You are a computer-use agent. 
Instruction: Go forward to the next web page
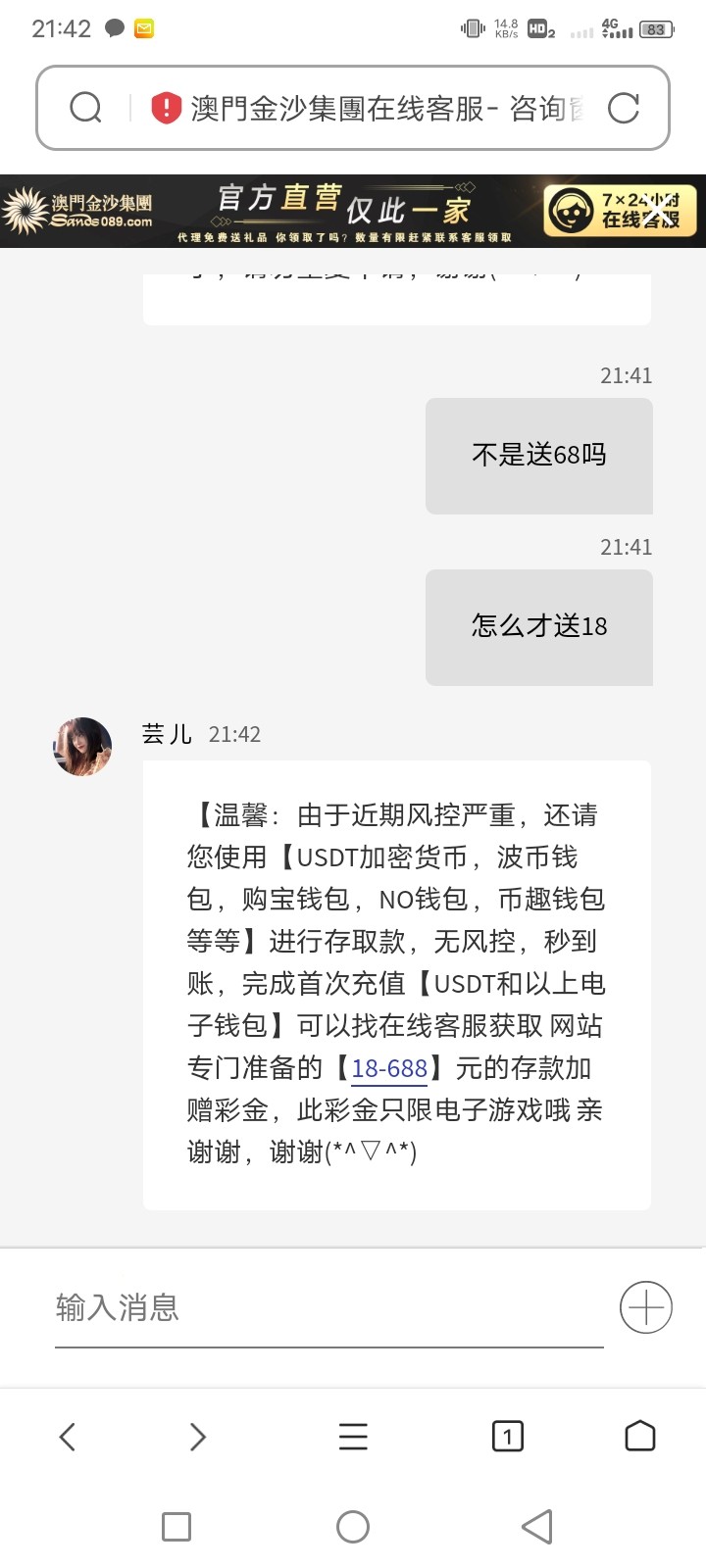198,1437
